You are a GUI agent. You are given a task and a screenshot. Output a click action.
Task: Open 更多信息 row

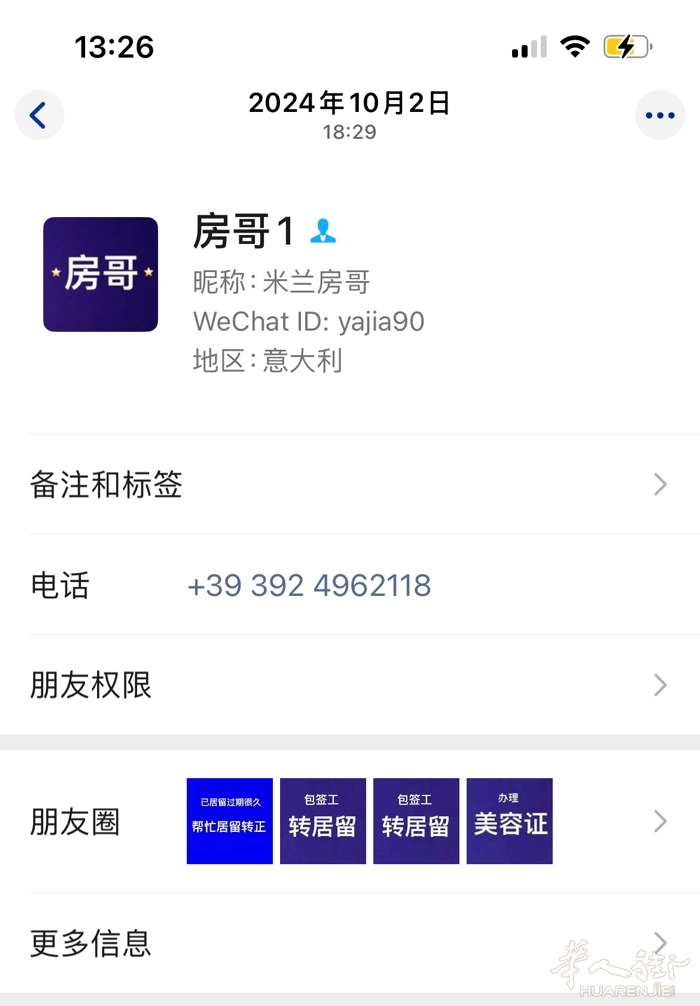[x=350, y=942]
